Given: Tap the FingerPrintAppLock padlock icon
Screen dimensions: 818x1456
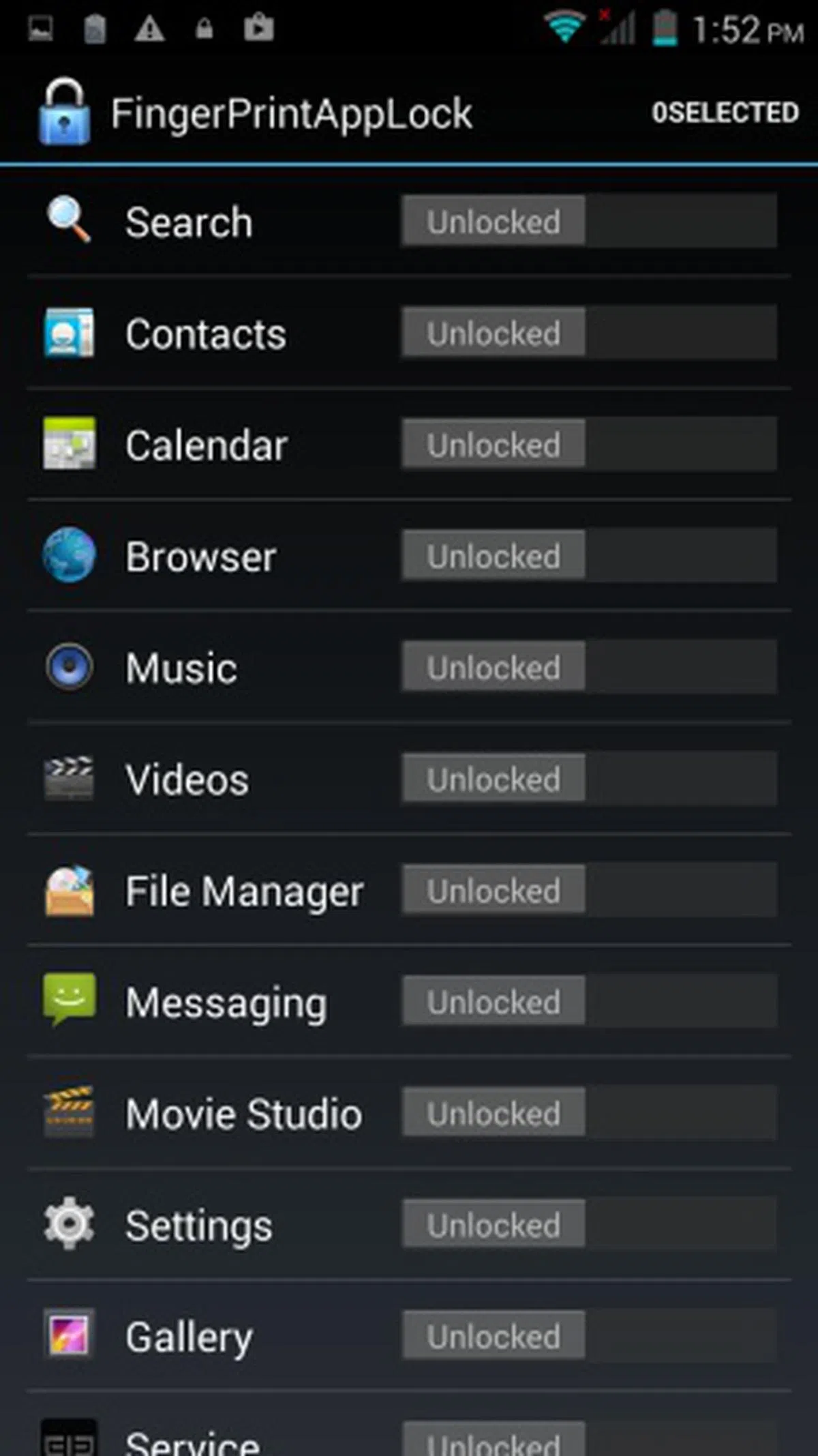Looking at the screenshot, I should pos(65,113).
